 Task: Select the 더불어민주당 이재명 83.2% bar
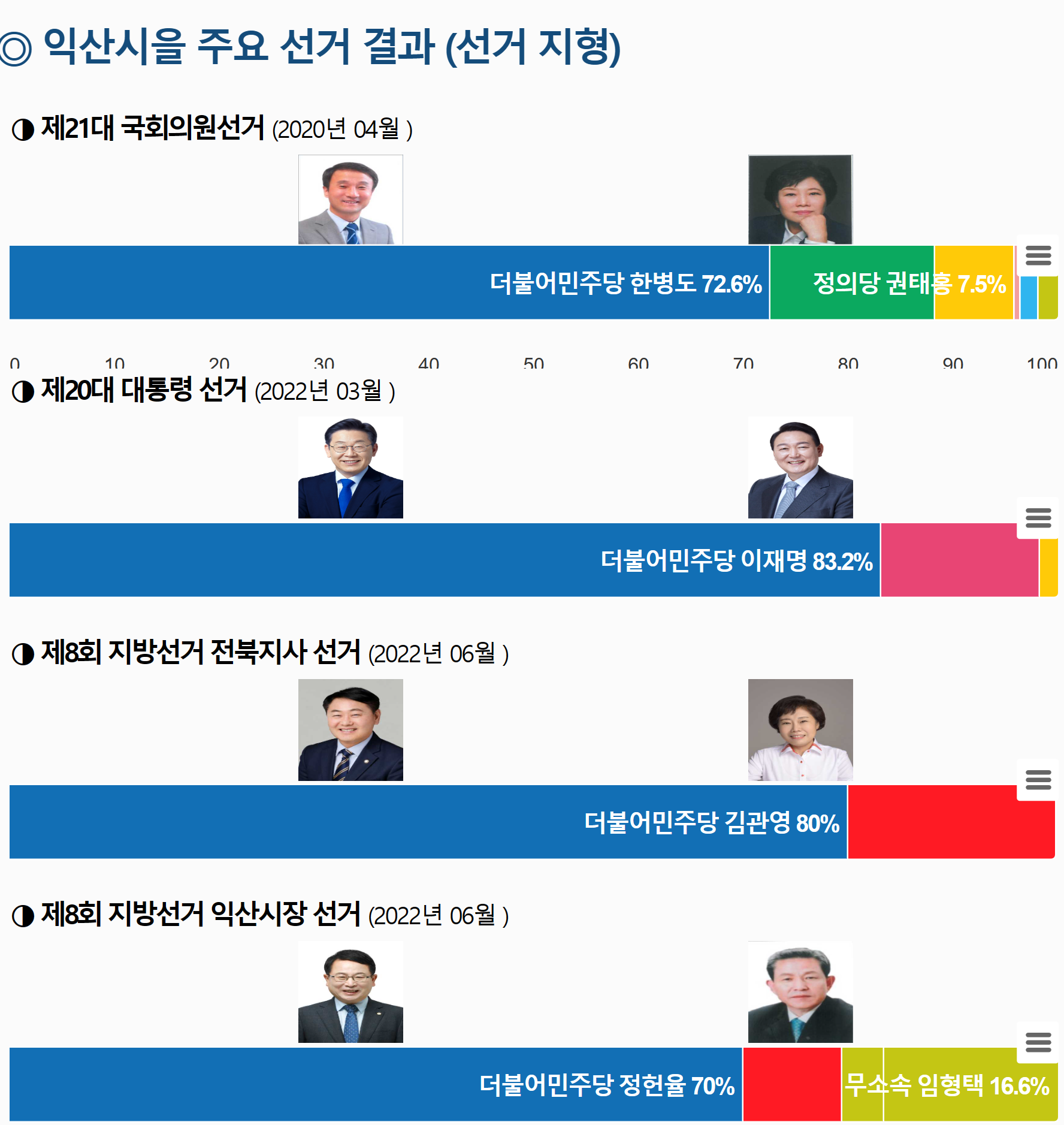tap(445, 560)
